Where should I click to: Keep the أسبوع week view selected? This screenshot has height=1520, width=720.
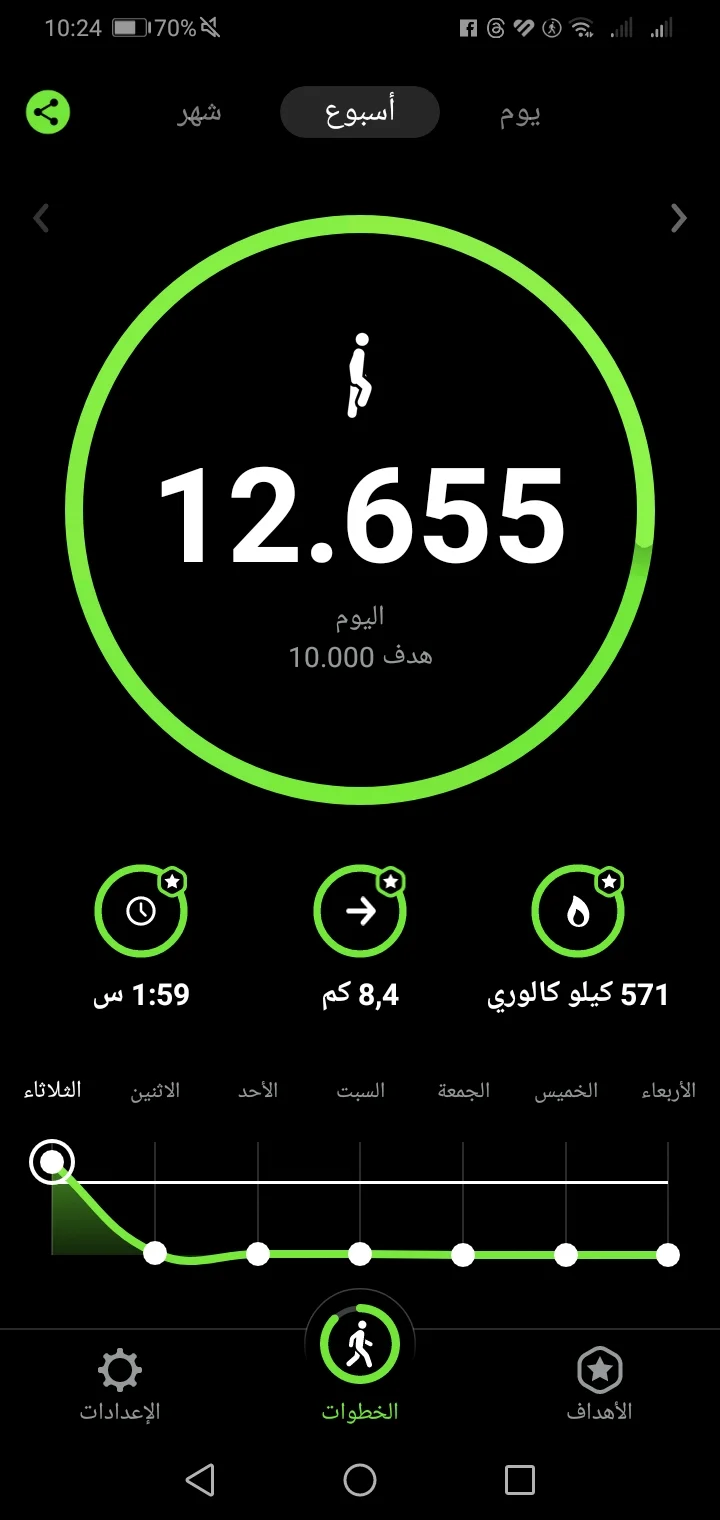point(359,111)
